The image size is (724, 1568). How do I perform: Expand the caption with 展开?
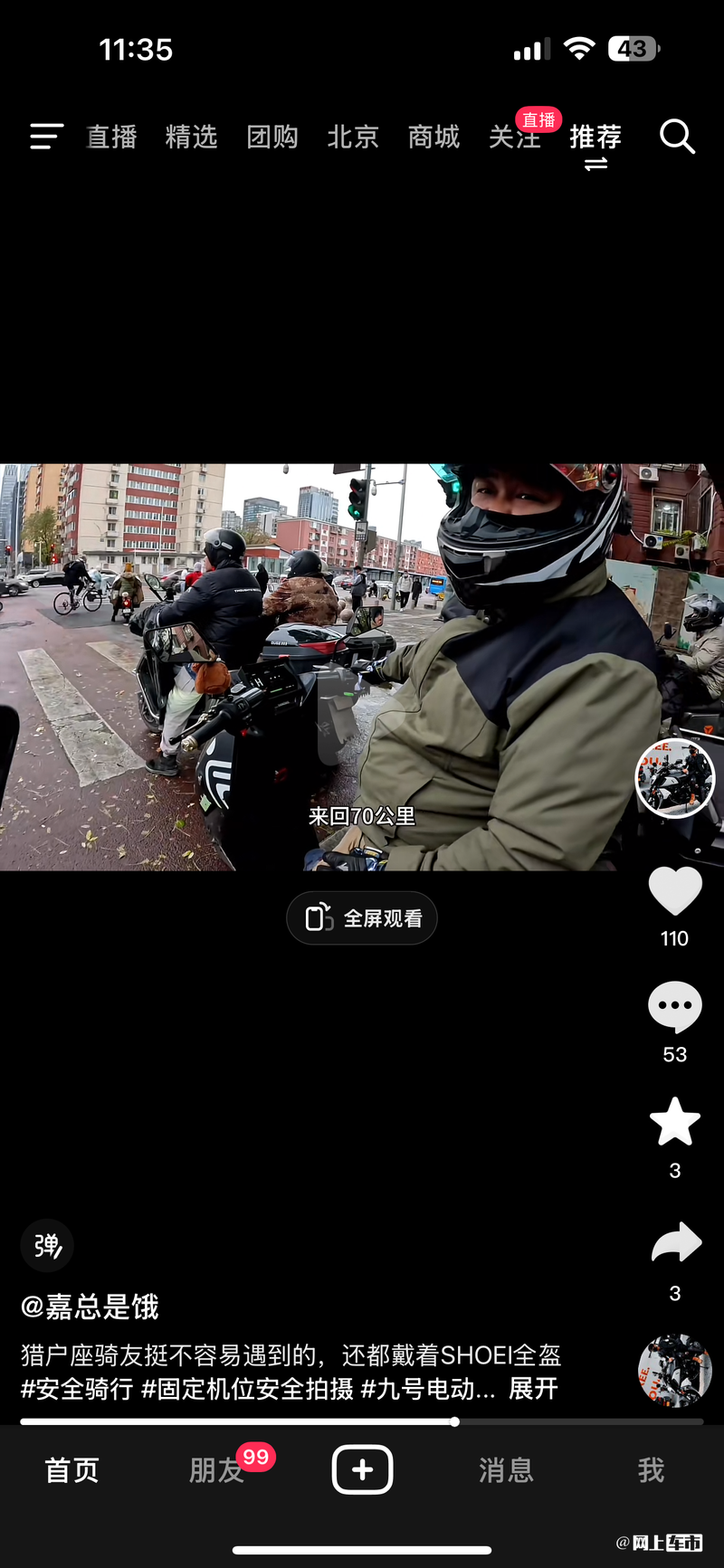click(533, 1389)
